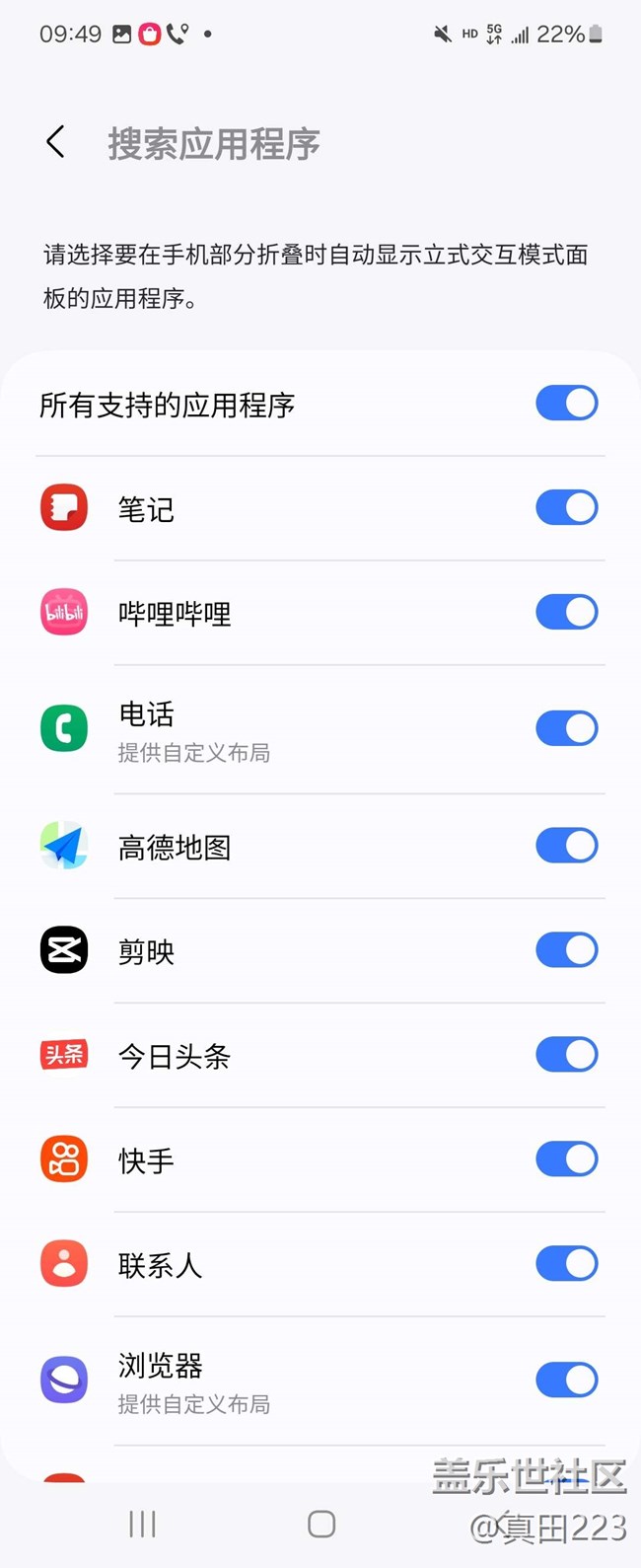Image resolution: width=641 pixels, height=1568 pixels.
Task: Turn off the 浏览器 switch
Action: pos(566,1381)
